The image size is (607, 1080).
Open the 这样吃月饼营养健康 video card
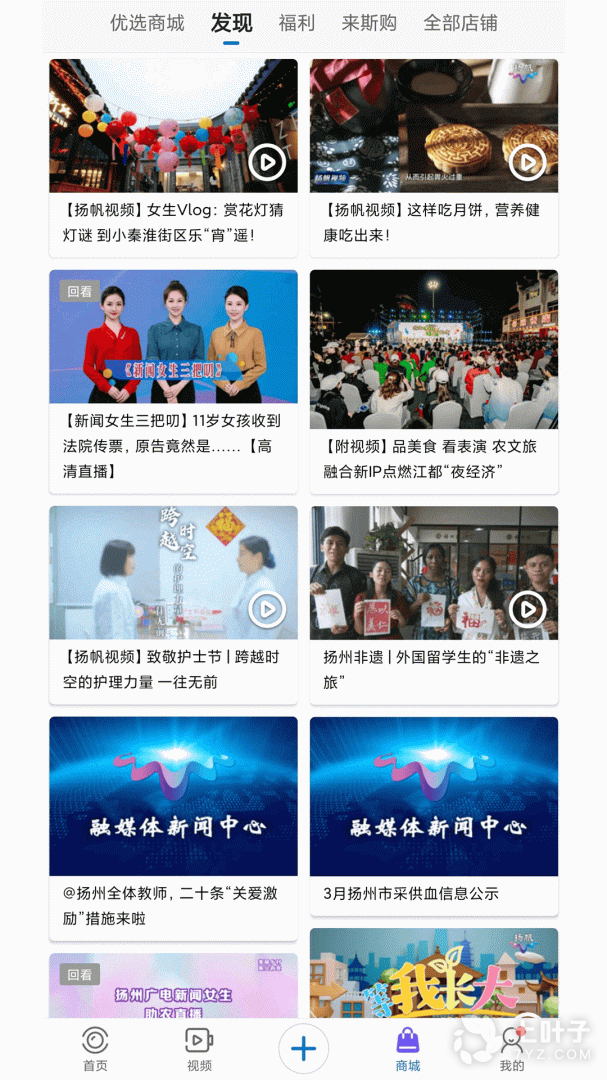pos(433,155)
